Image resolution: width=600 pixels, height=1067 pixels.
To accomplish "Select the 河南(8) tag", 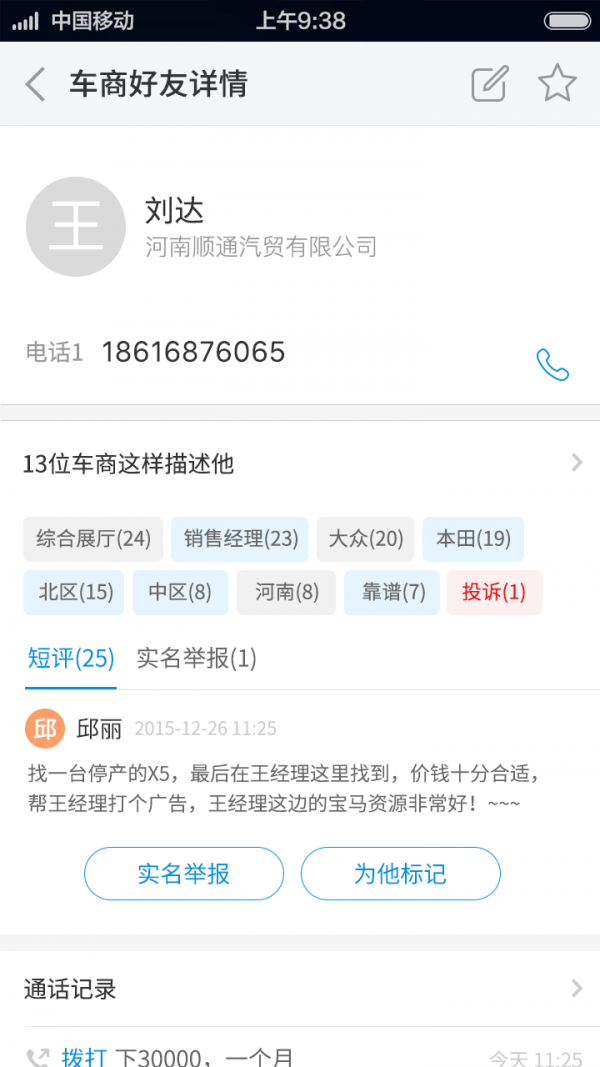I will 287,592.
